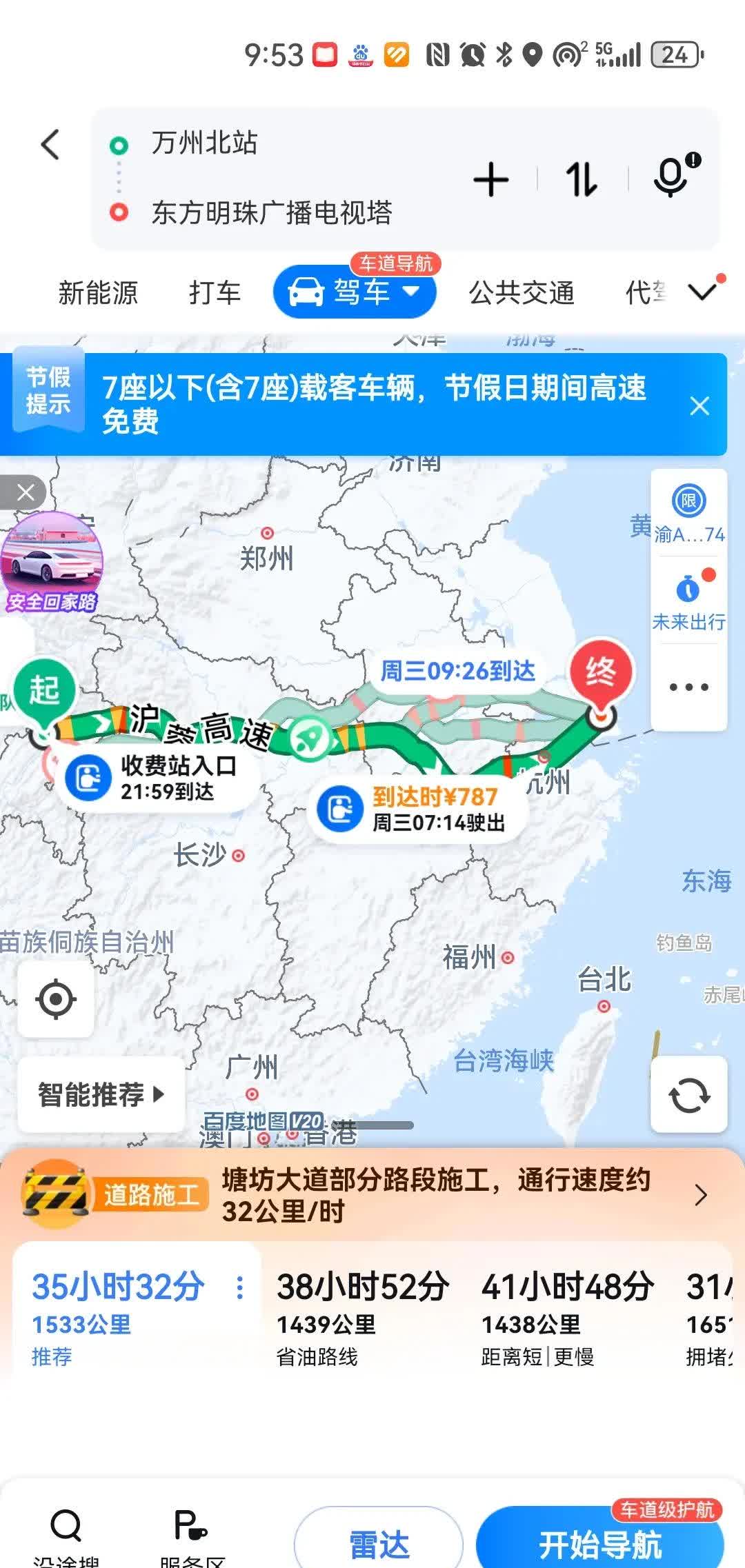Swap origin and destination with reverse icon
Screen dimensions: 745x1568
(x=579, y=177)
